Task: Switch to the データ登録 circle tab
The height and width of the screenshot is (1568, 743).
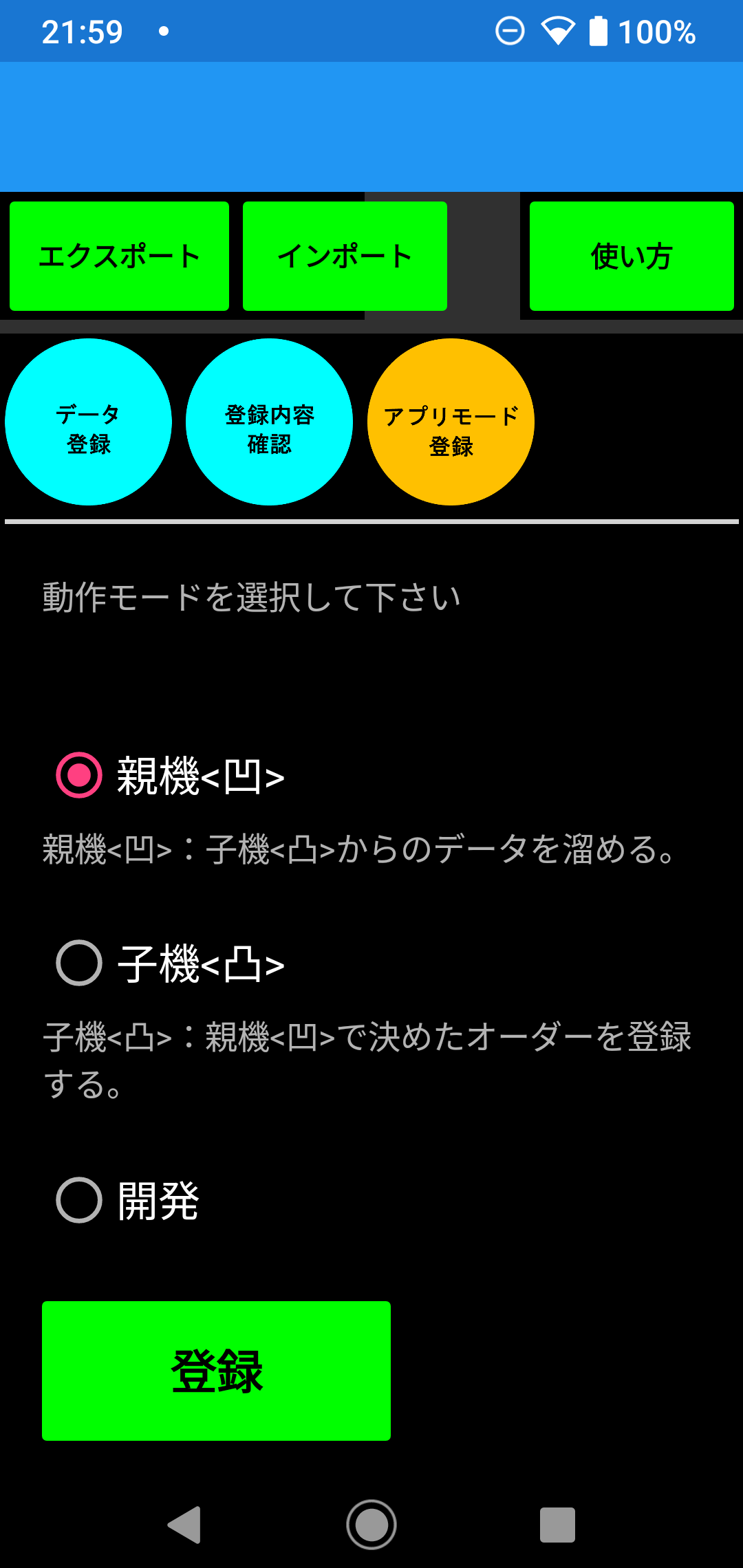Action: [x=88, y=422]
